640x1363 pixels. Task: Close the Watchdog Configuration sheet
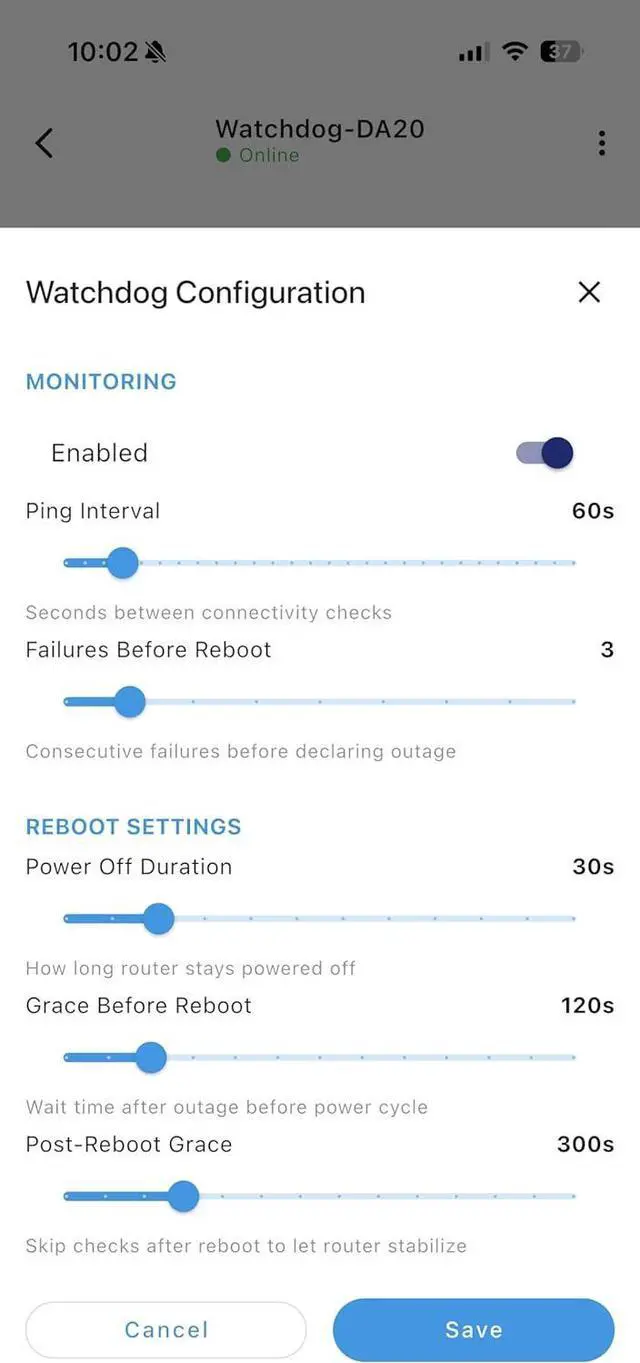pos(589,292)
